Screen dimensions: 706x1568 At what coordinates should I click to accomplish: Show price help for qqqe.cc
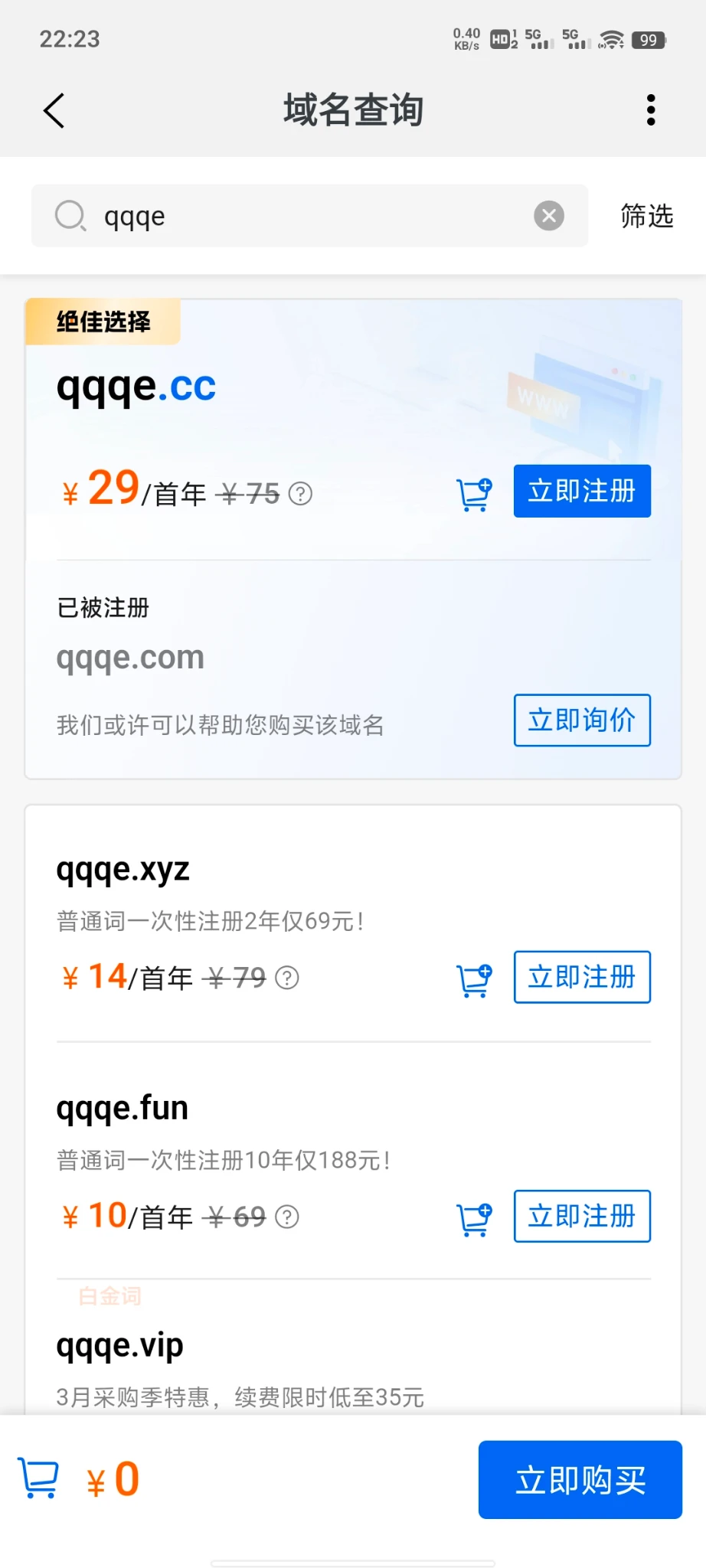click(x=301, y=494)
